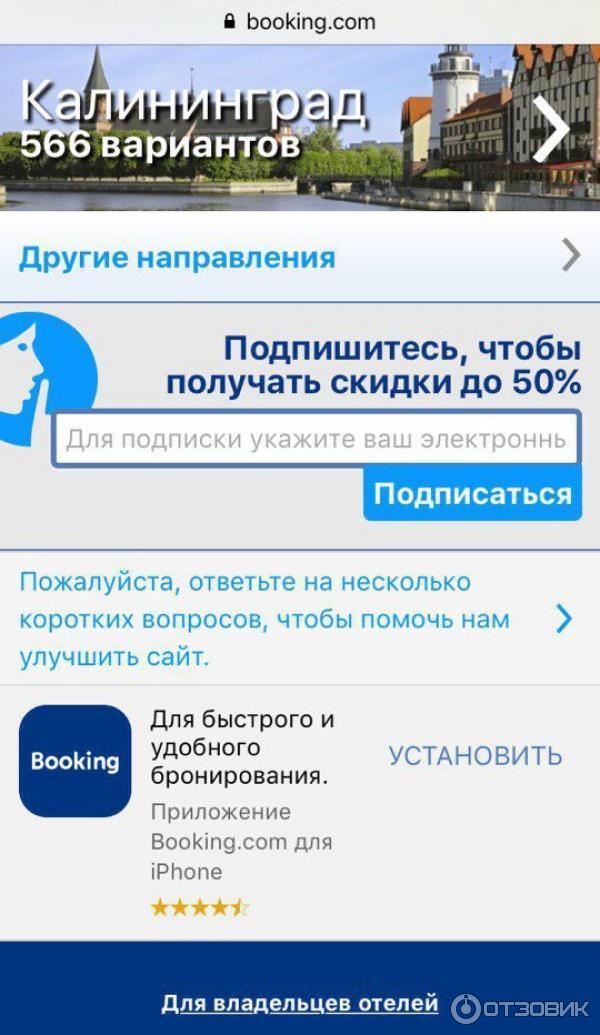This screenshot has width=600, height=1035.
Task: Open the site improvement survey link
Action: pyautogui.click(x=290, y=620)
